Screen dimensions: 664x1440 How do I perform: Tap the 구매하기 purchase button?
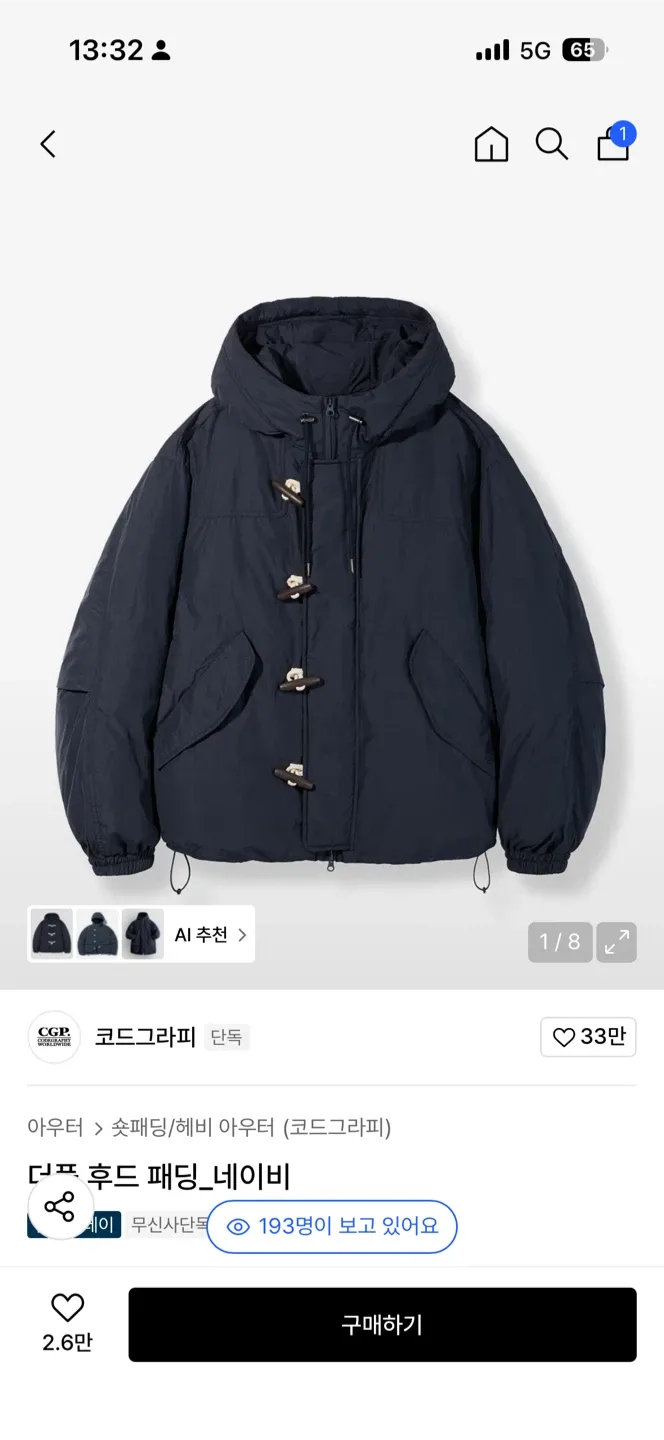[382, 1325]
